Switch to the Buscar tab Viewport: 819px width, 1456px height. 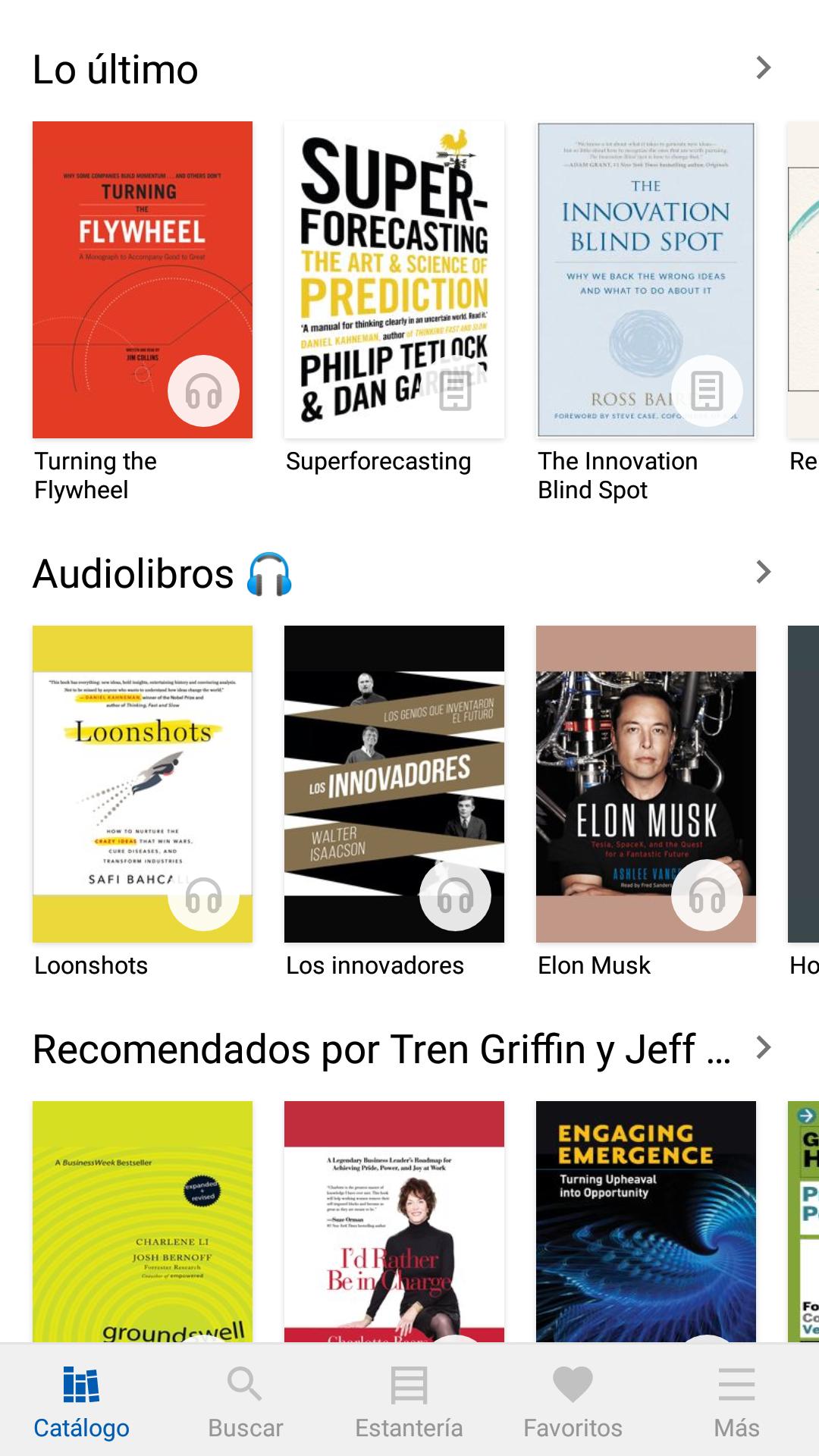[x=246, y=1401]
